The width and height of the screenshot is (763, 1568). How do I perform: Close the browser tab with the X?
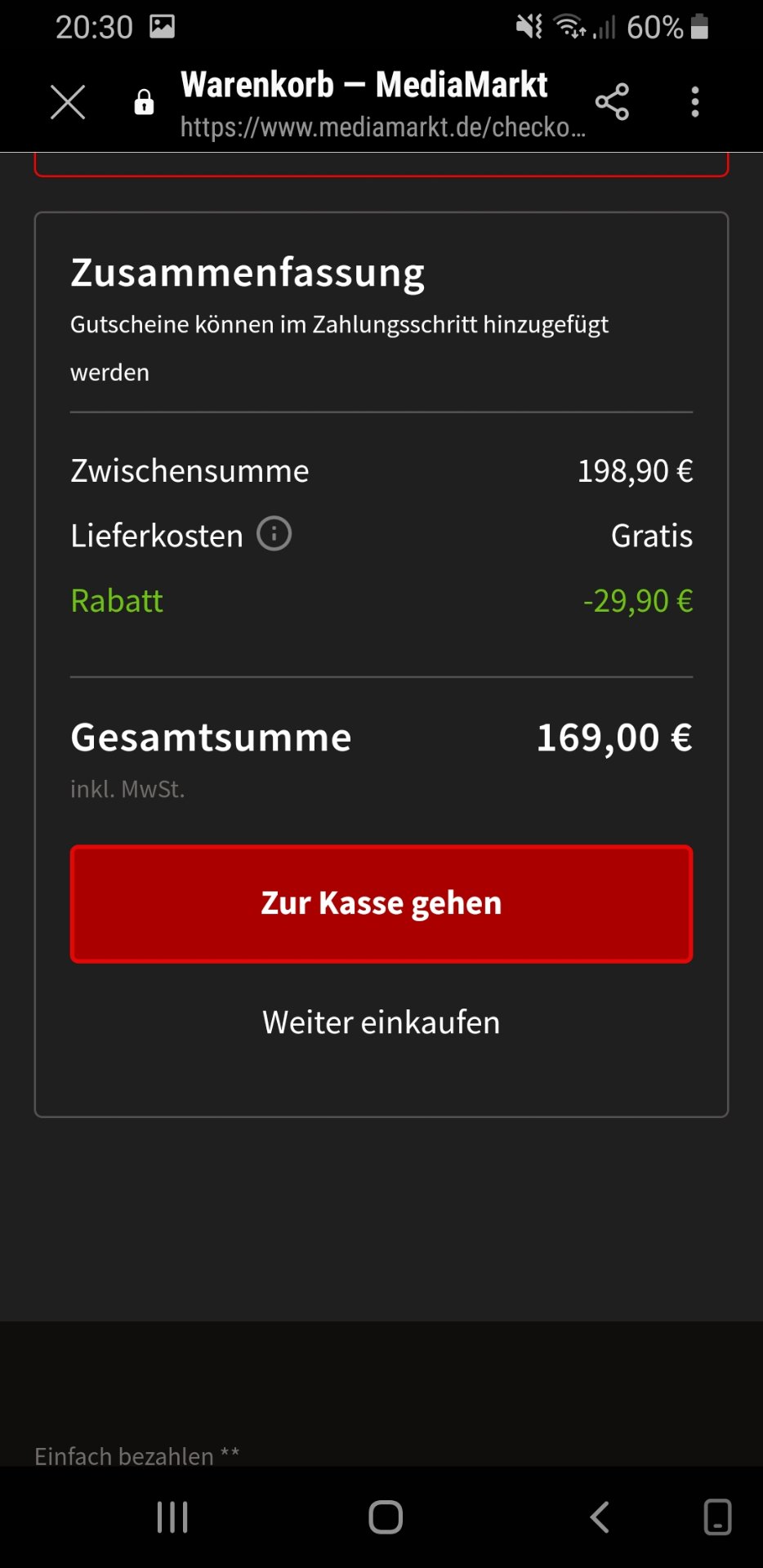pyautogui.click(x=68, y=102)
